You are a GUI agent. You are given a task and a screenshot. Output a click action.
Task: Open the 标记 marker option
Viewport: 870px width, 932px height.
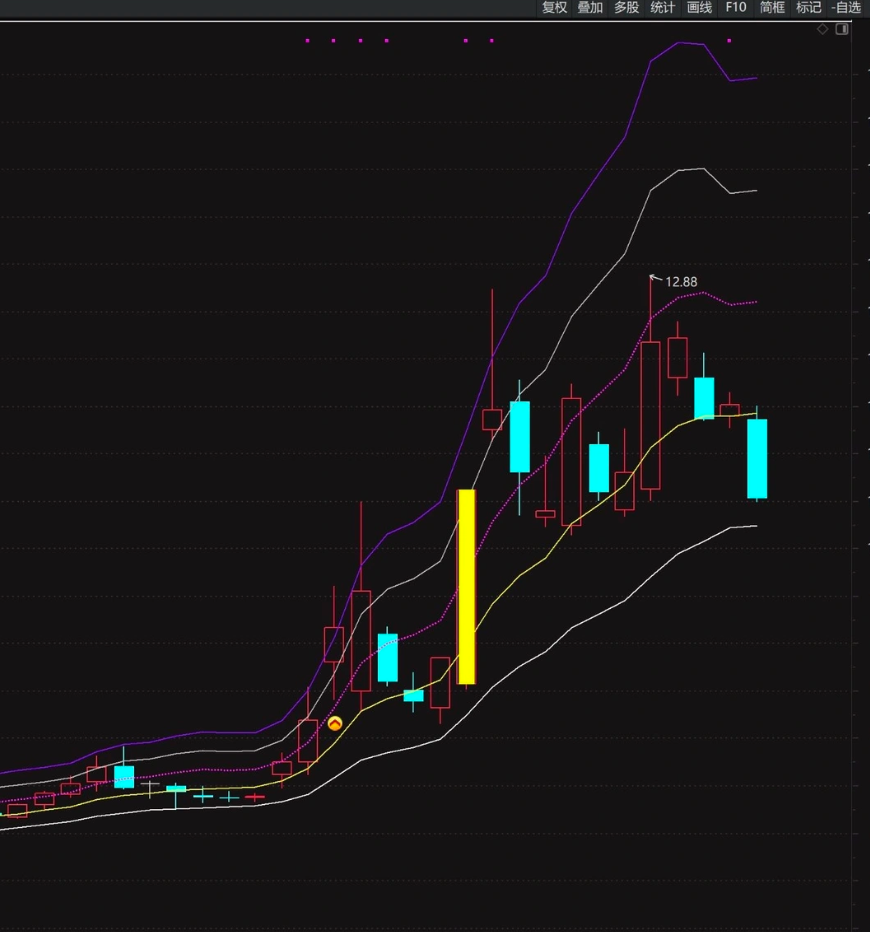[x=808, y=8]
